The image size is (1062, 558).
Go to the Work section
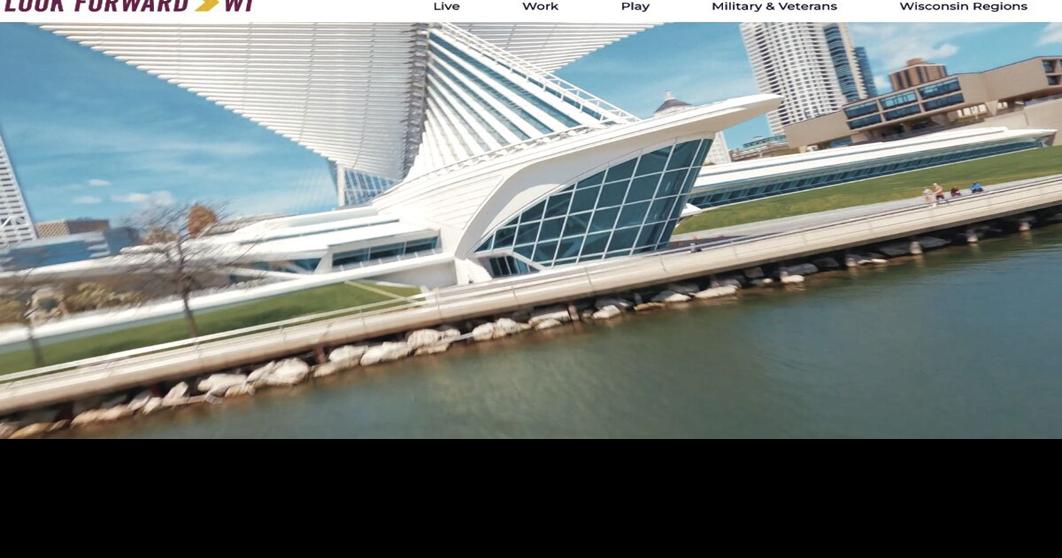tap(540, 7)
